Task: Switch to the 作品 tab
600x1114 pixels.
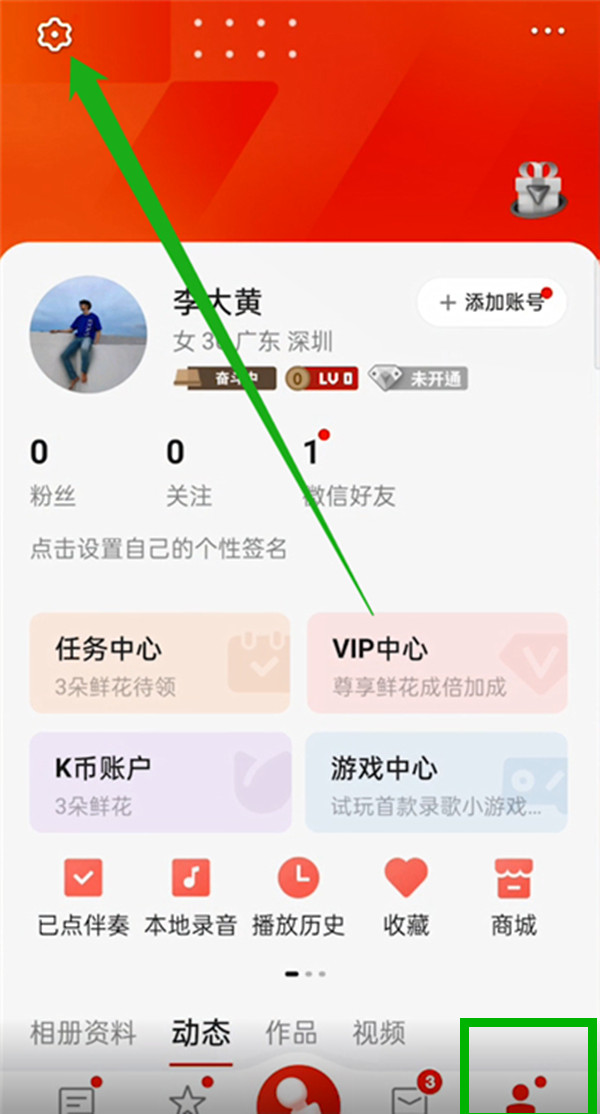Action: [x=291, y=1033]
